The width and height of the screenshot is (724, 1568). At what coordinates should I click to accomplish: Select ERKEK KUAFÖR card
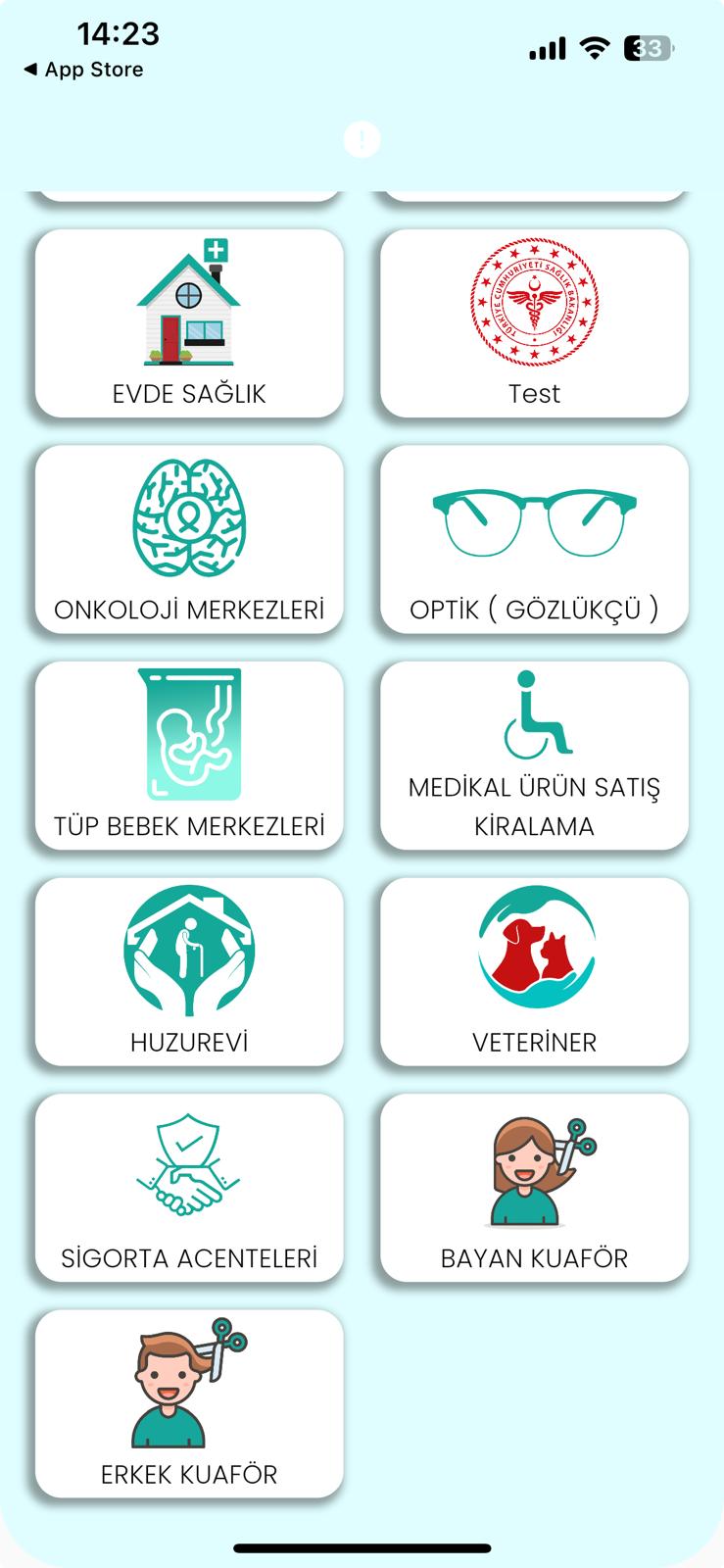[x=189, y=1403]
